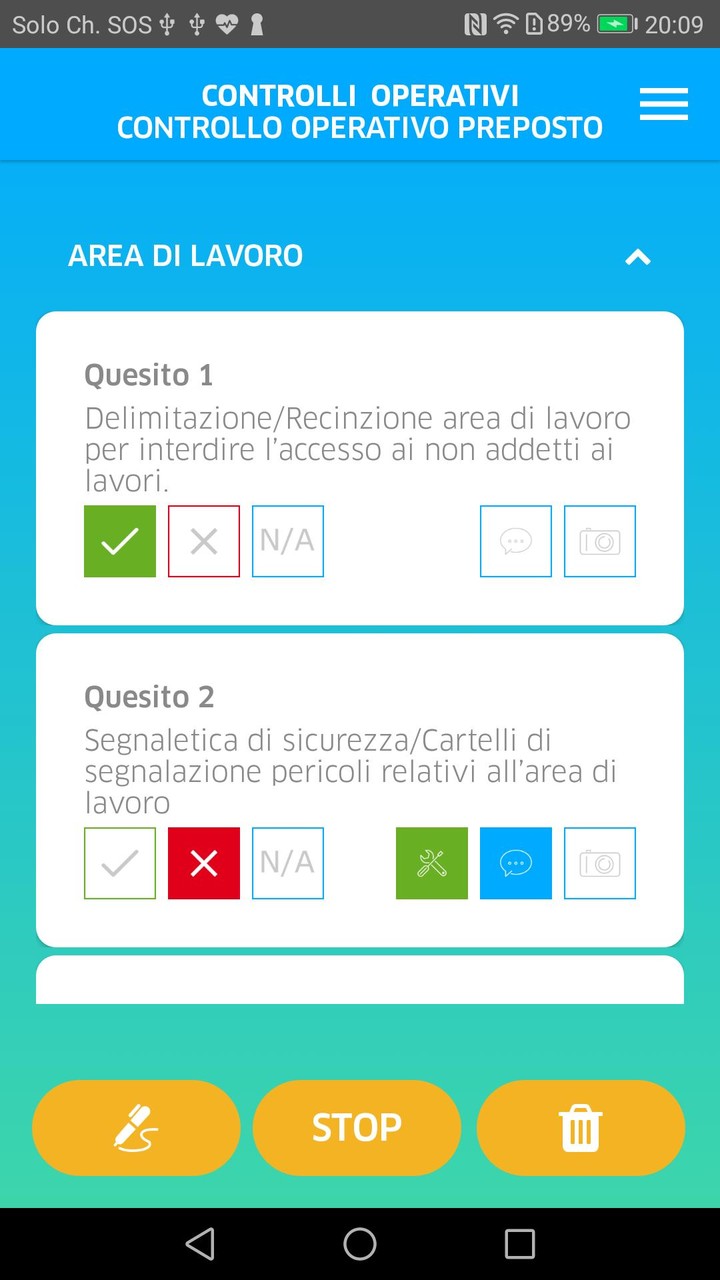Open the comment on Quesito 2
This screenshot has width=720, height=1280.
pos(516,863)
